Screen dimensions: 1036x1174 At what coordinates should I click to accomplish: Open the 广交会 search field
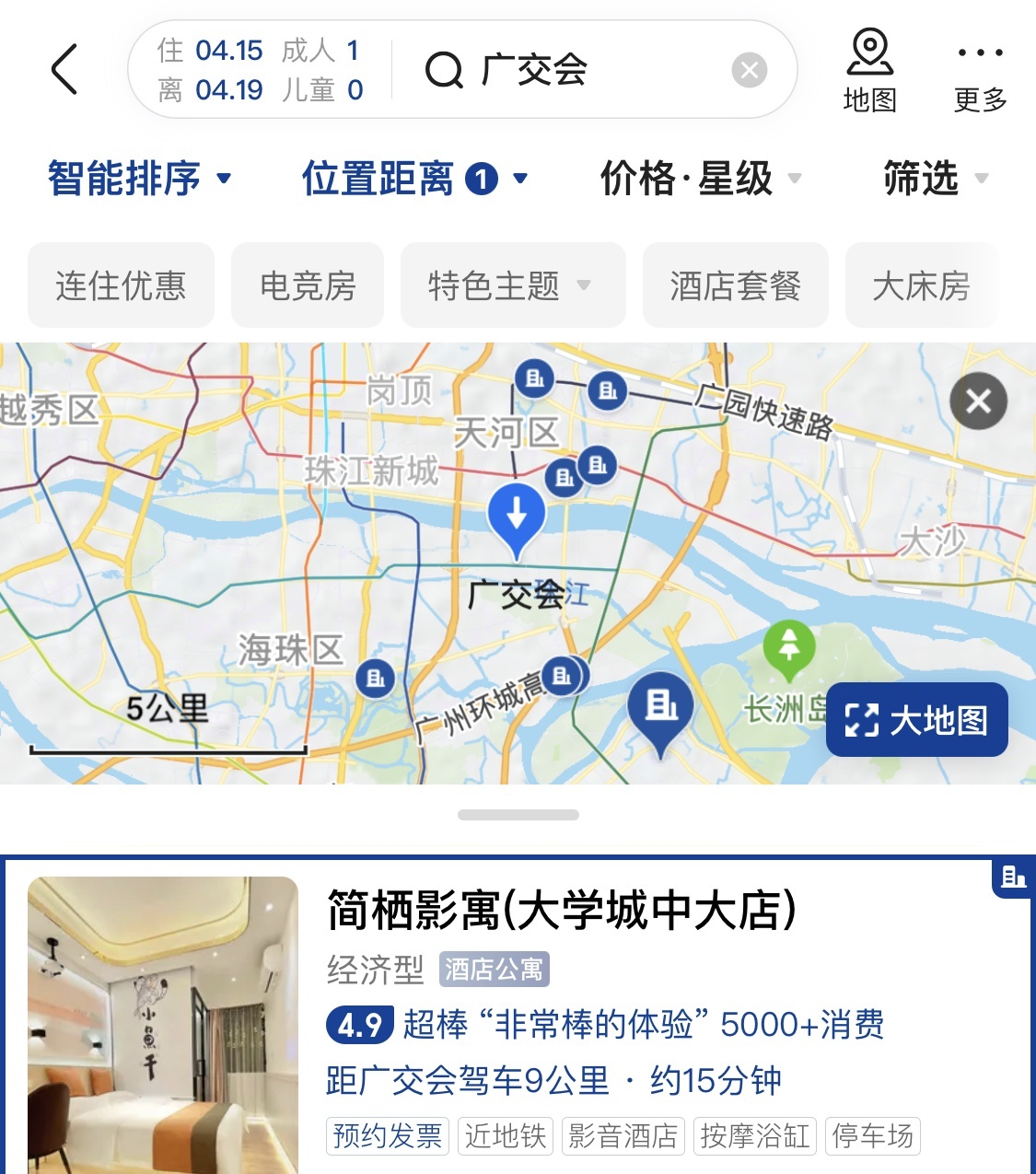571,70
